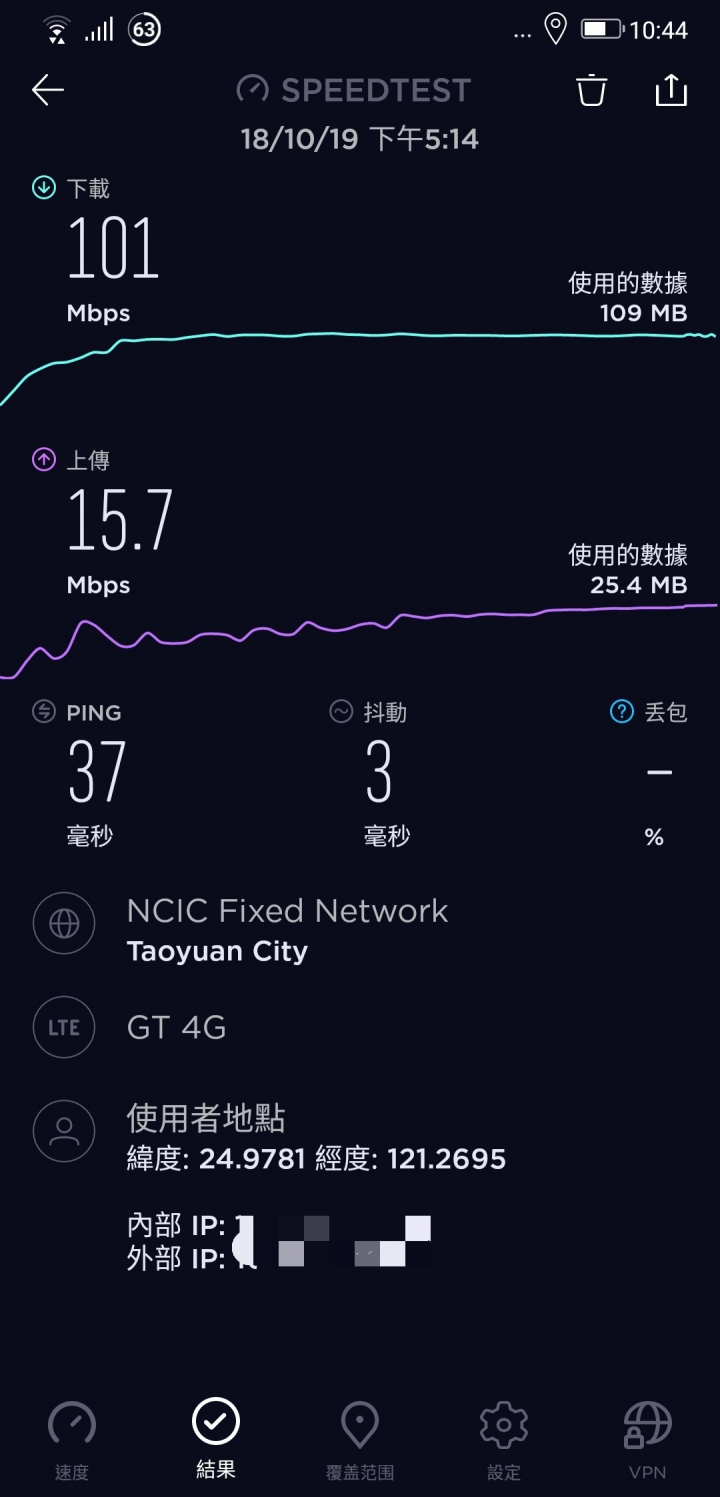Go back using the arrow

[x=47, y=90]
